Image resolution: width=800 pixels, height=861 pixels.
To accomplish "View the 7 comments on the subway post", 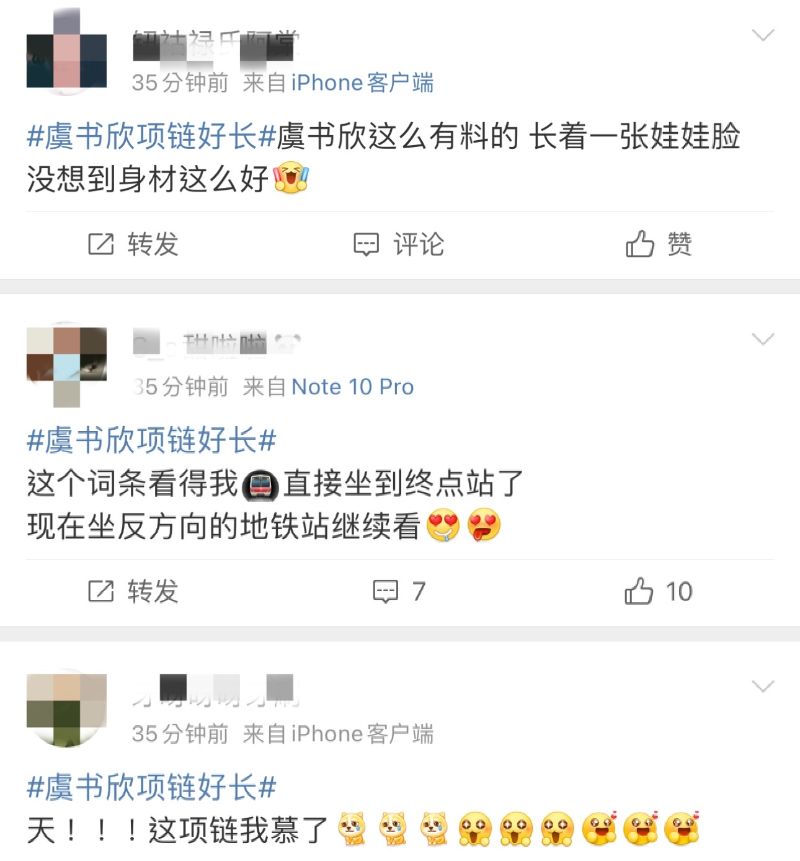I will click(x=399, y=591).
